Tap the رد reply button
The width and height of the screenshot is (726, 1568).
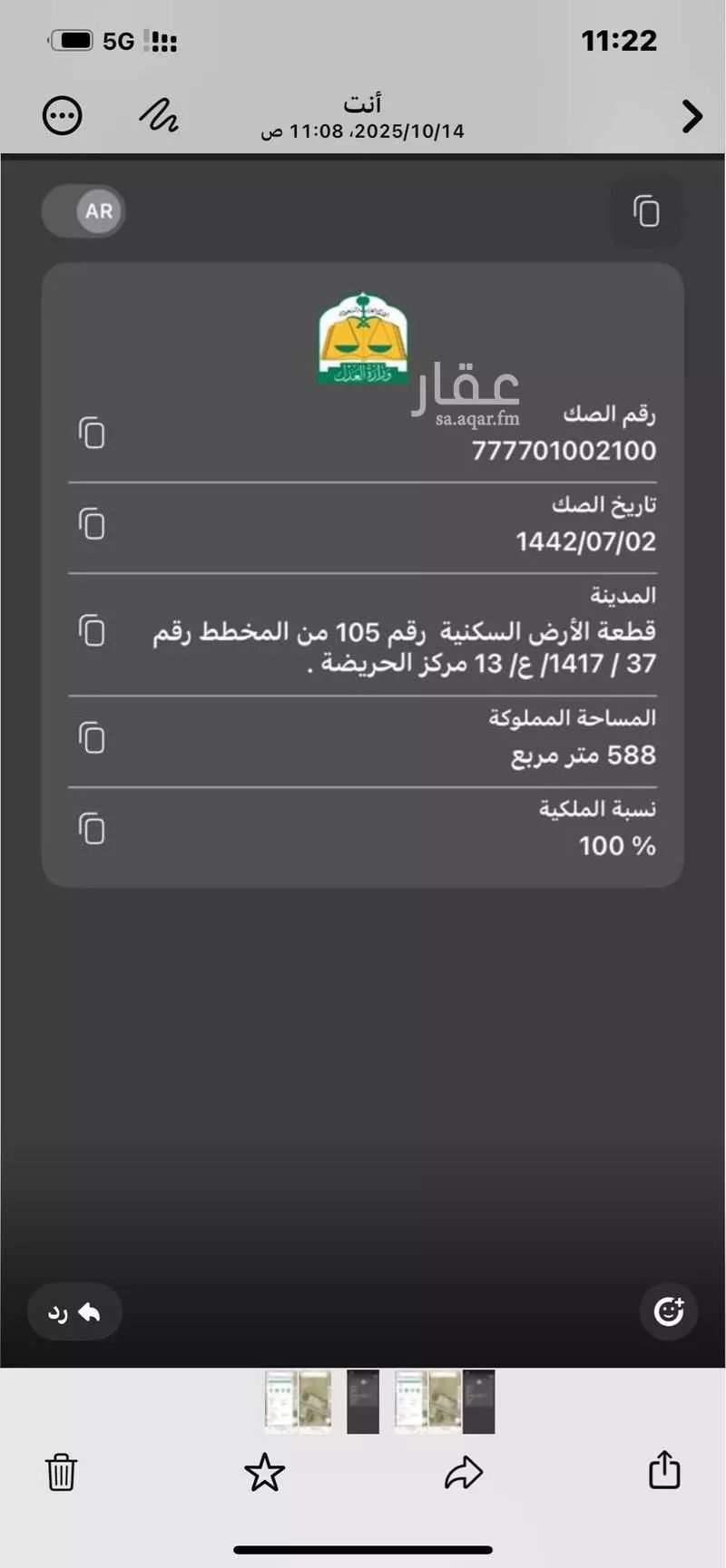(x=74, y=1312)
